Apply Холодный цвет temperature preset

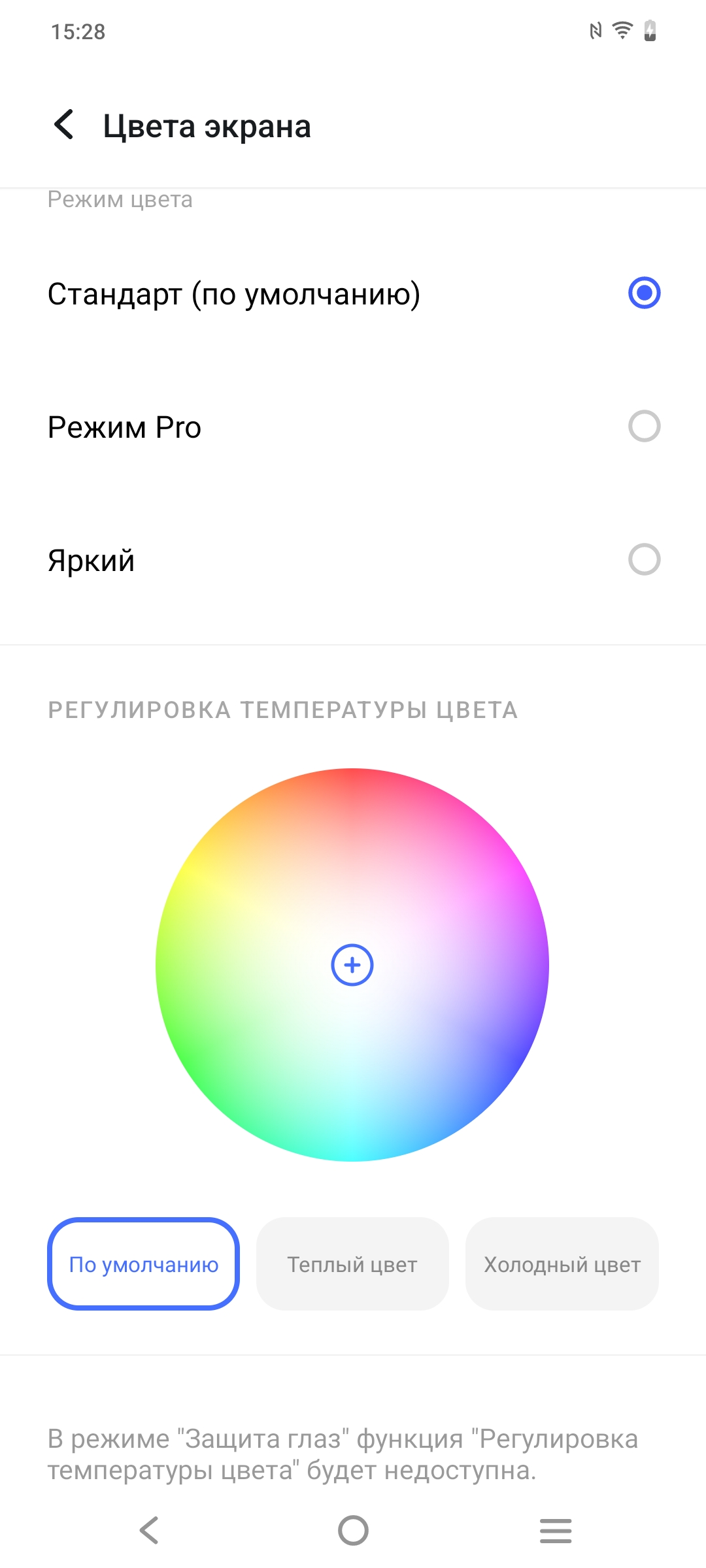pos(562,1264)
